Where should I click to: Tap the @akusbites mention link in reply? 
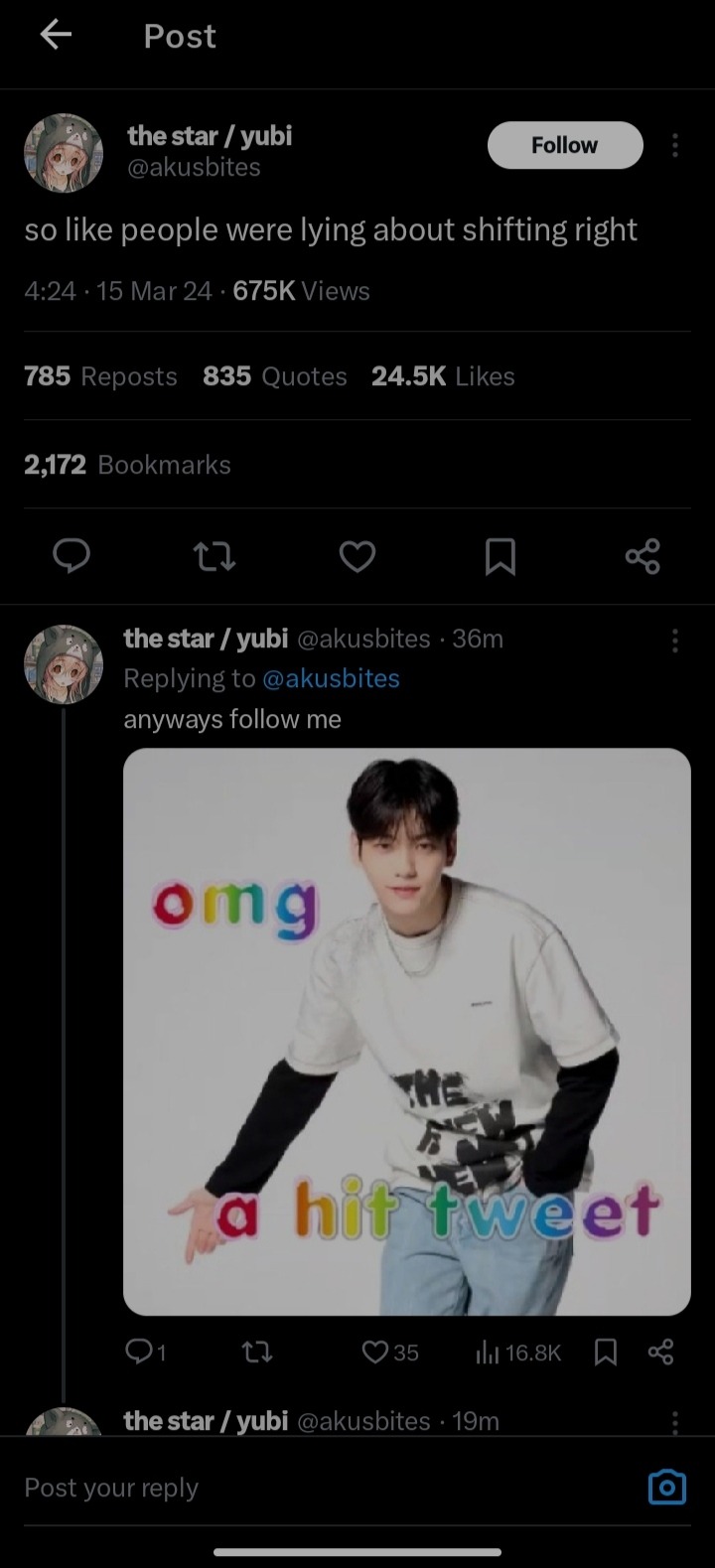click(331, 678)
